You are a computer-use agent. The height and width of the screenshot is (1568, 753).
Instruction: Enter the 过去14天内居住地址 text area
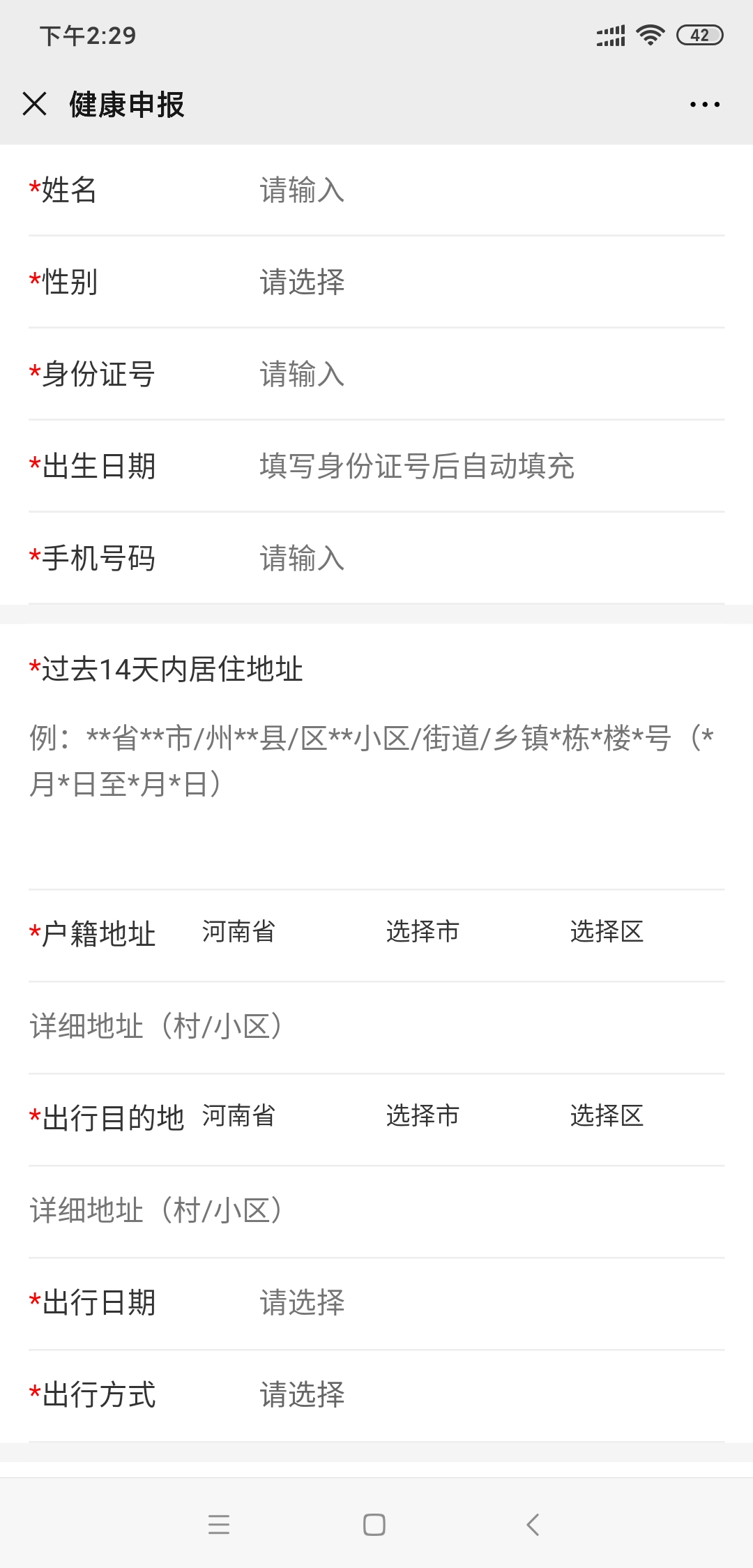(376, 781)
